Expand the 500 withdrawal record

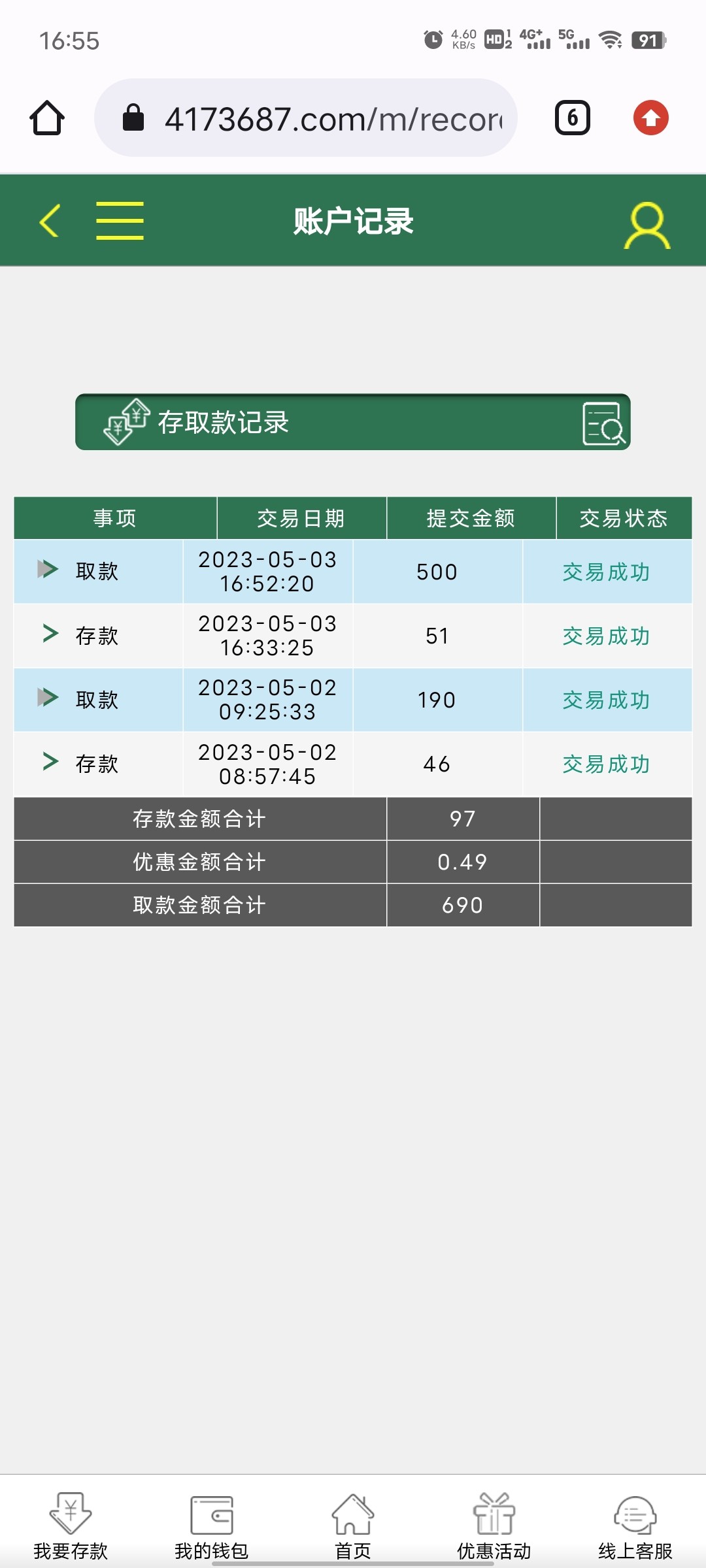coord(48,570)
